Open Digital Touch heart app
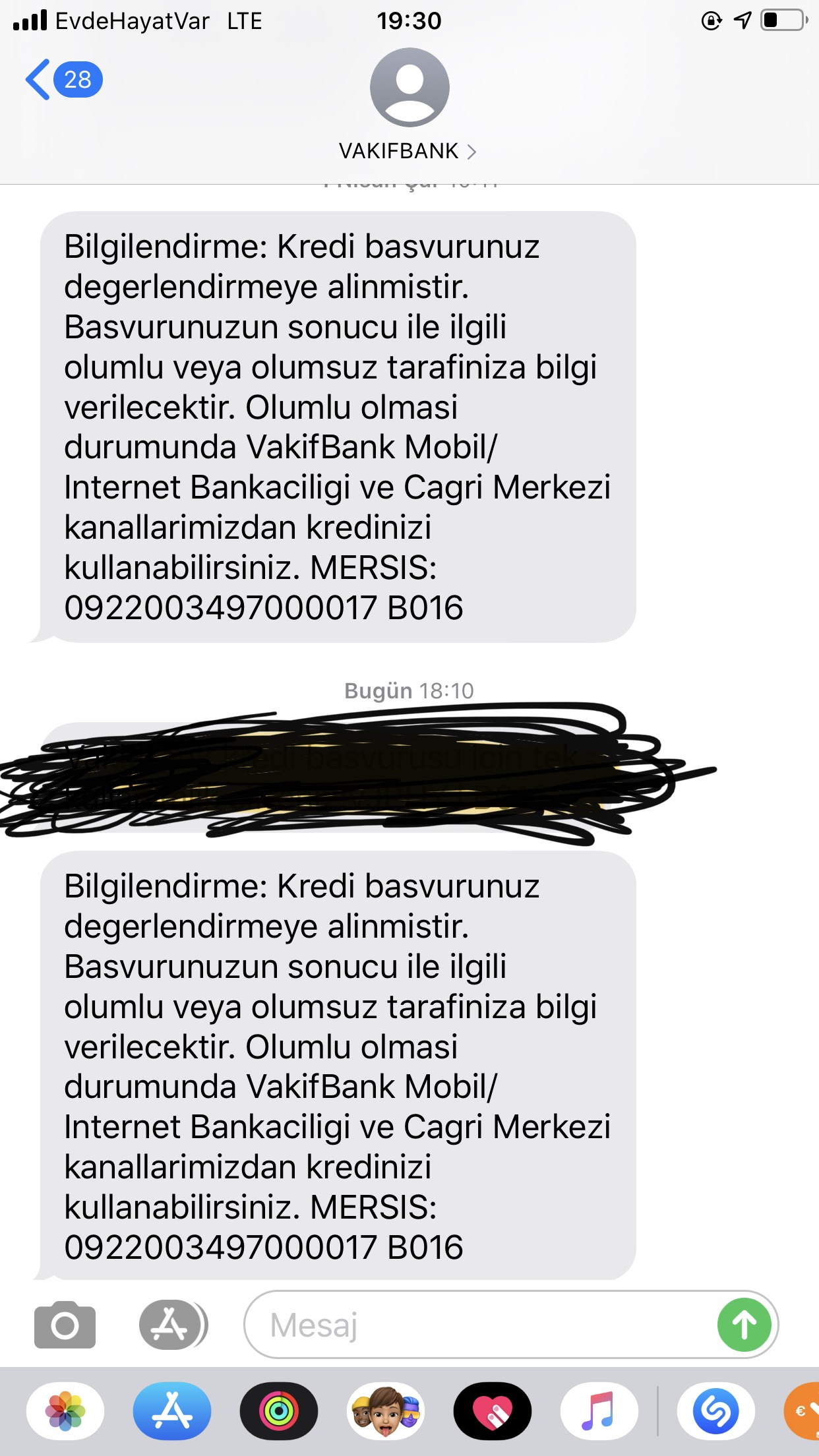Image resolution: width=819 pixels, height=1456 pixels. coord(493,1411)
